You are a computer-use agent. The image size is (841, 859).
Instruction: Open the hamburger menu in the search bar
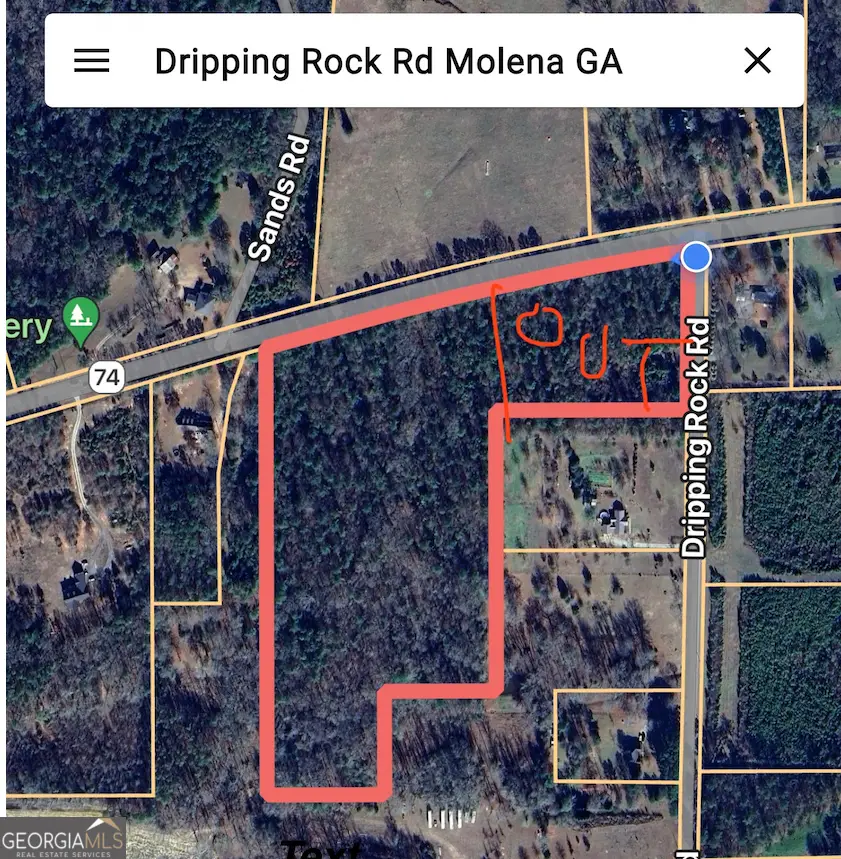(91, 61)
